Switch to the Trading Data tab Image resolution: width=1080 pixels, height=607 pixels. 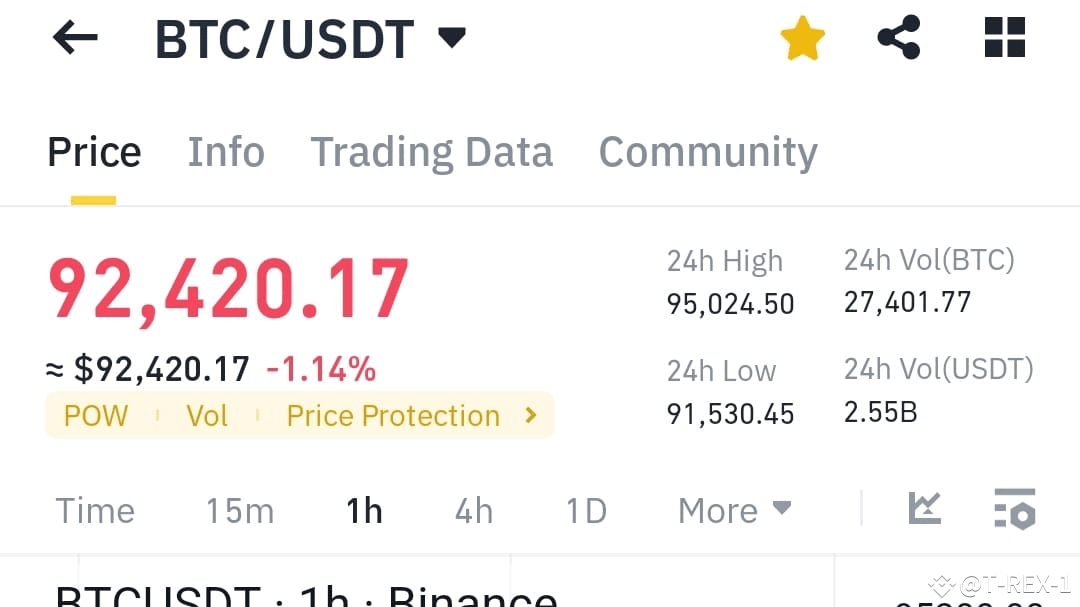tap(431, 152)
